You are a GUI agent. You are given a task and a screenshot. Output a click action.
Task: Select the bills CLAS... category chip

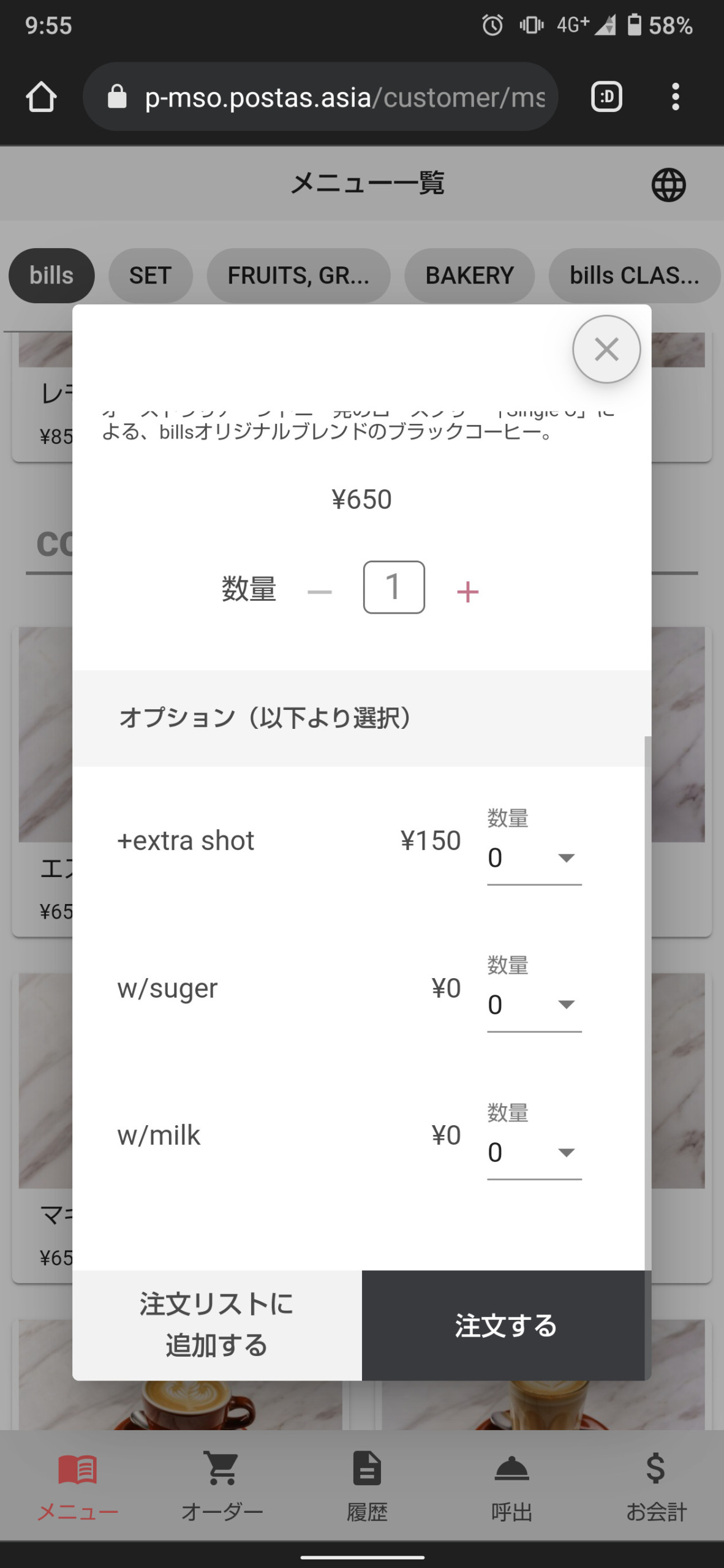635,276
